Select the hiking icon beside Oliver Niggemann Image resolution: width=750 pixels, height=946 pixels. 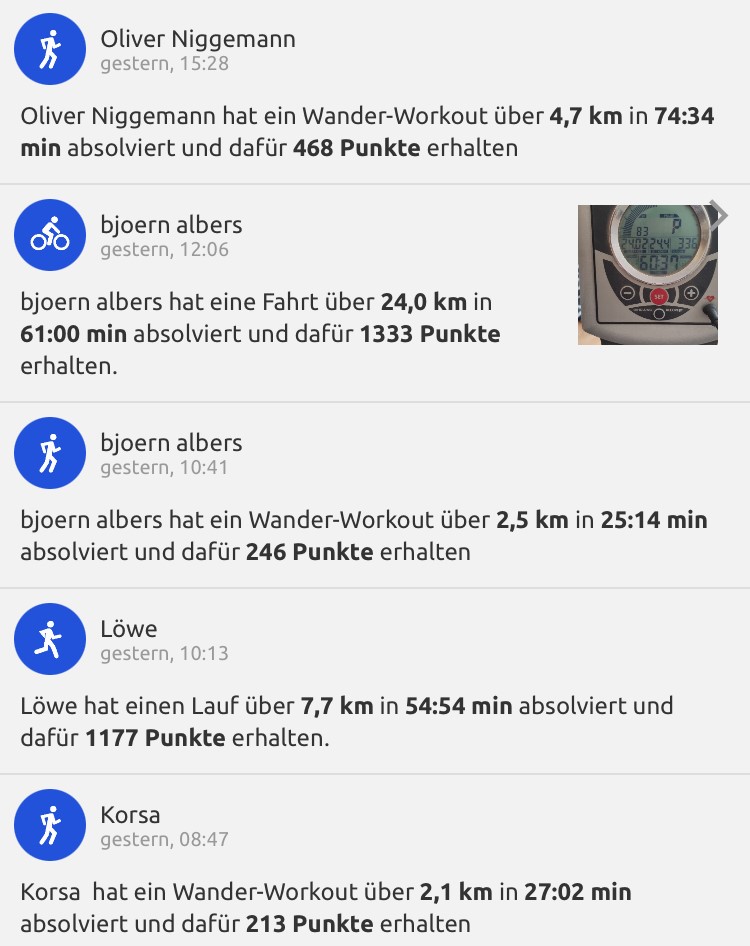48,48
